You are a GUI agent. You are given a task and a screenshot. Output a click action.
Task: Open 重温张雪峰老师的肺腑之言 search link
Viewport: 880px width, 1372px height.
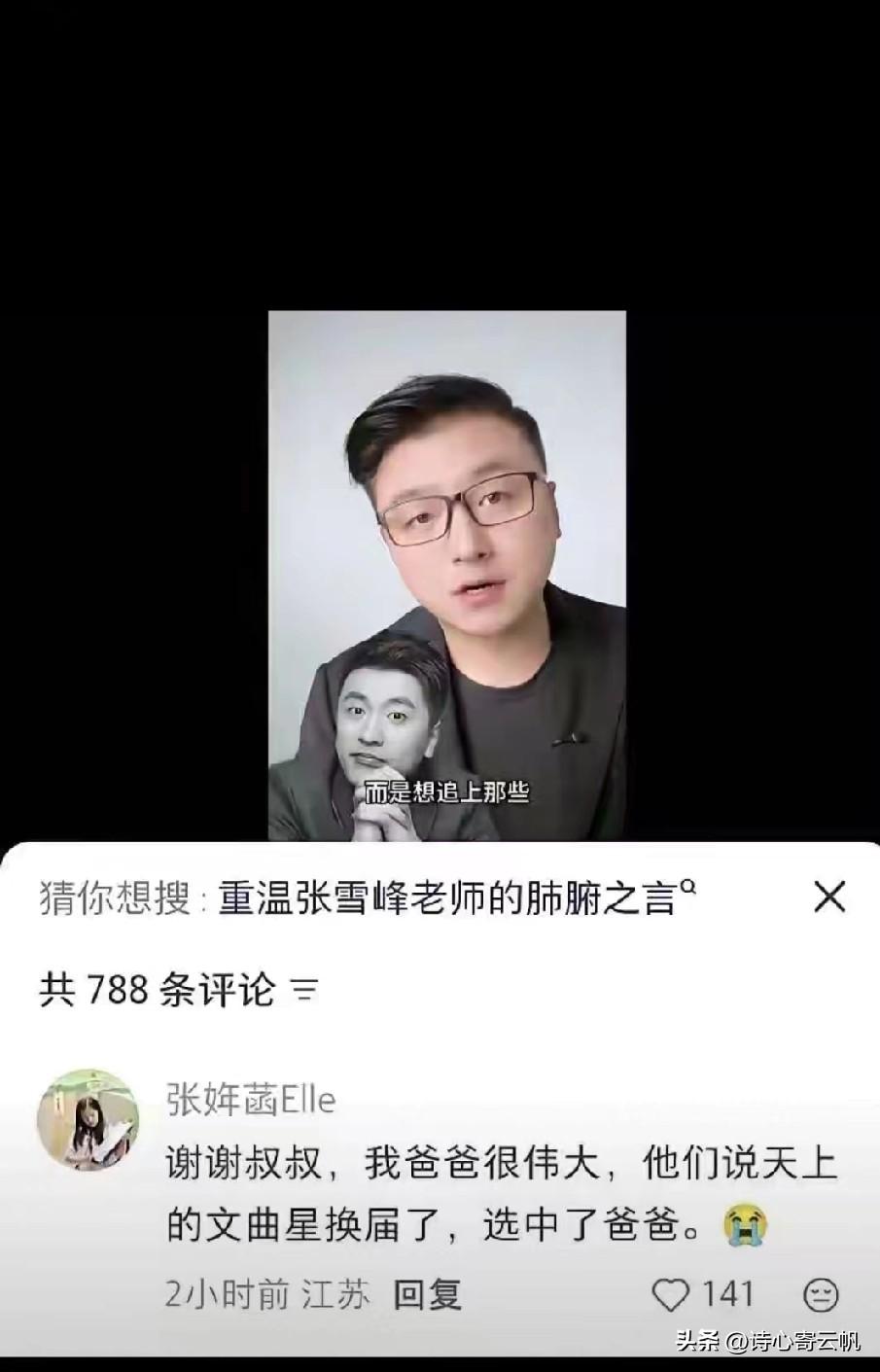click(x=447, y=897)
